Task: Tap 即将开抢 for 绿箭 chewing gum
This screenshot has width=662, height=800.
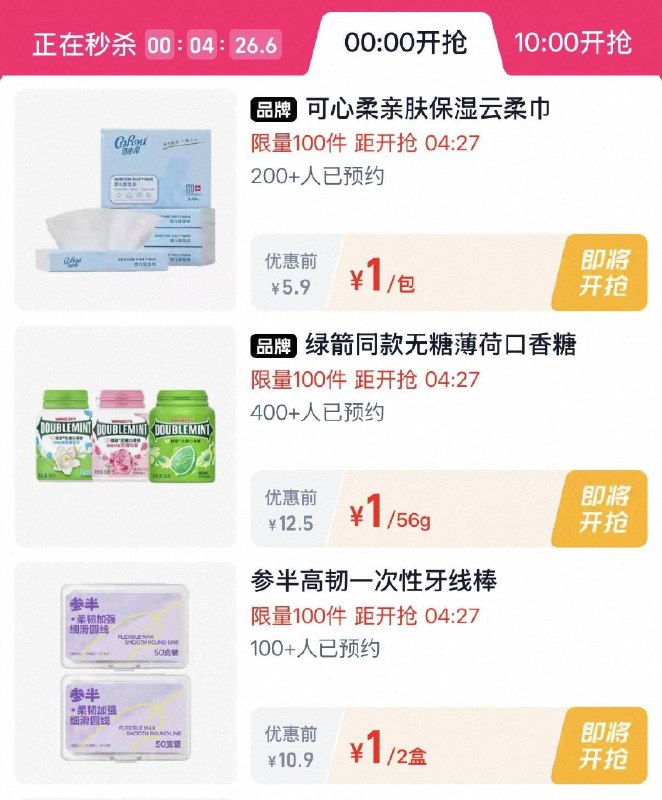Action: (605, 509)
